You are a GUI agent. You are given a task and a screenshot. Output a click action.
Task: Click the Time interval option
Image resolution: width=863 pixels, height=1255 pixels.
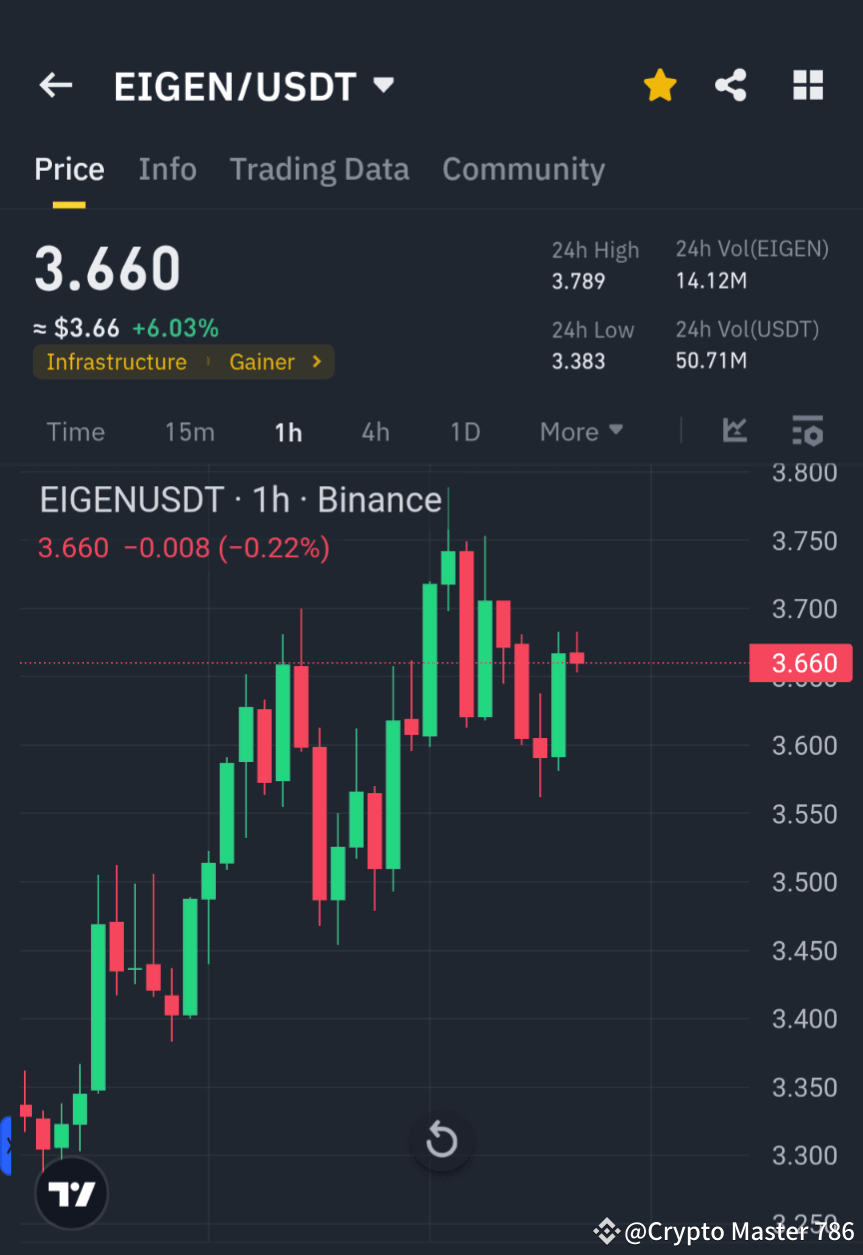coord(75,431)
